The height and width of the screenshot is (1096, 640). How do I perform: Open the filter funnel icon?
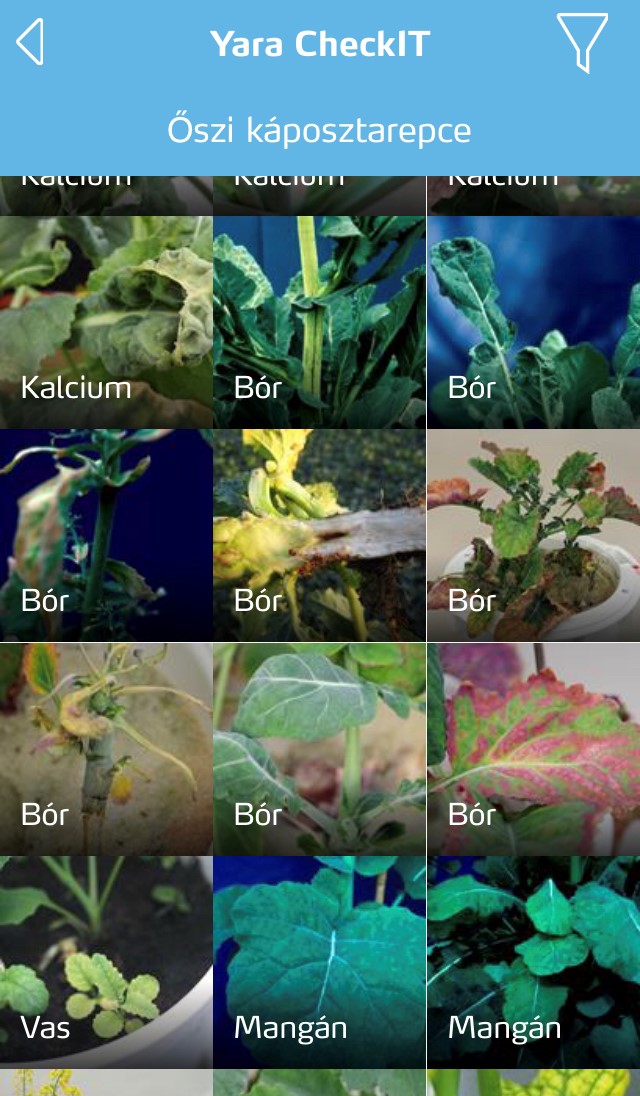pyautogui.click(x=582, y=43)
